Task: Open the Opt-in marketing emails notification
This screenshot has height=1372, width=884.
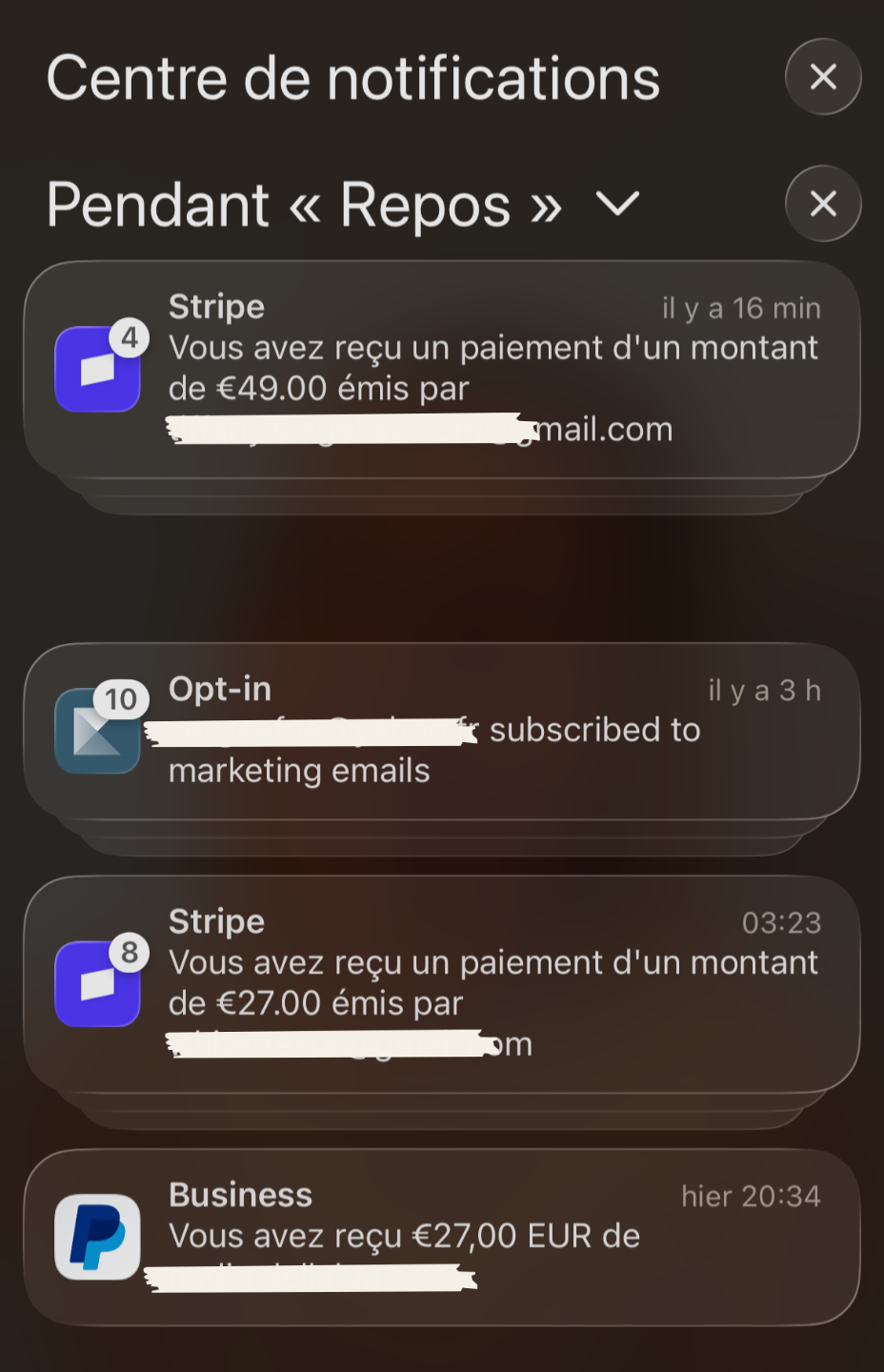Action: click(442, 732)
